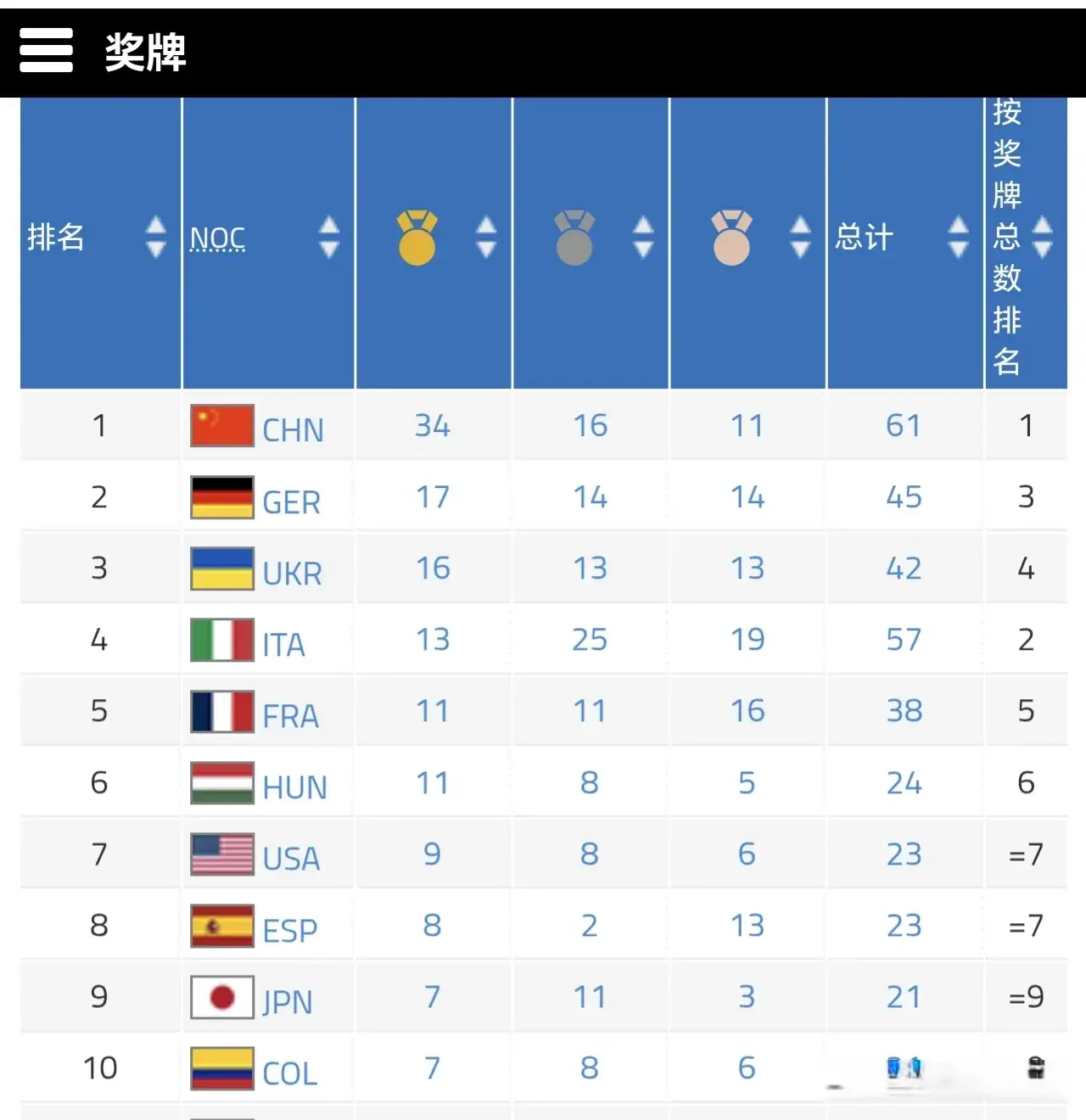Sort by silver medal count
This screenshot has height=1120, width=1086.
(643, 237)
